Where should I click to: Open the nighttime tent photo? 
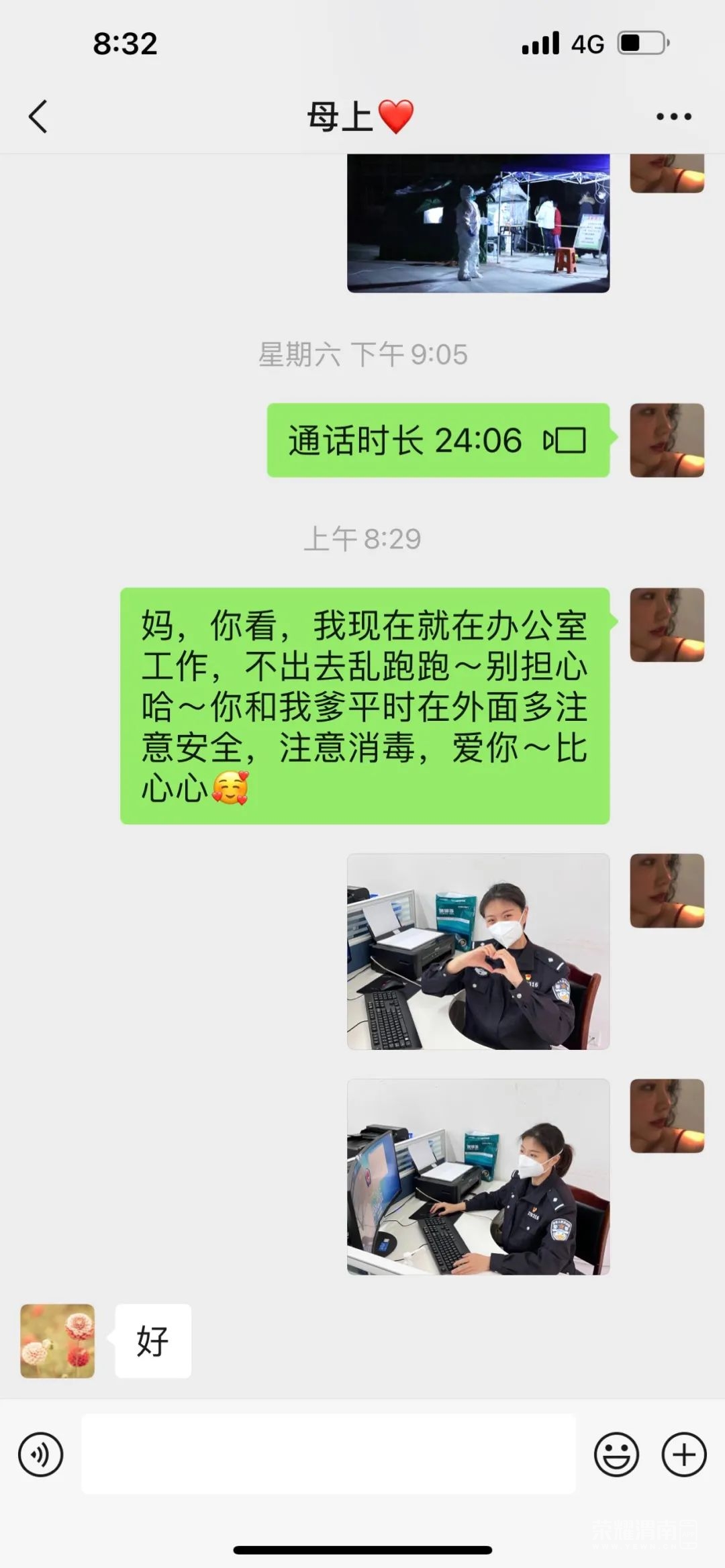coord(478,223)
